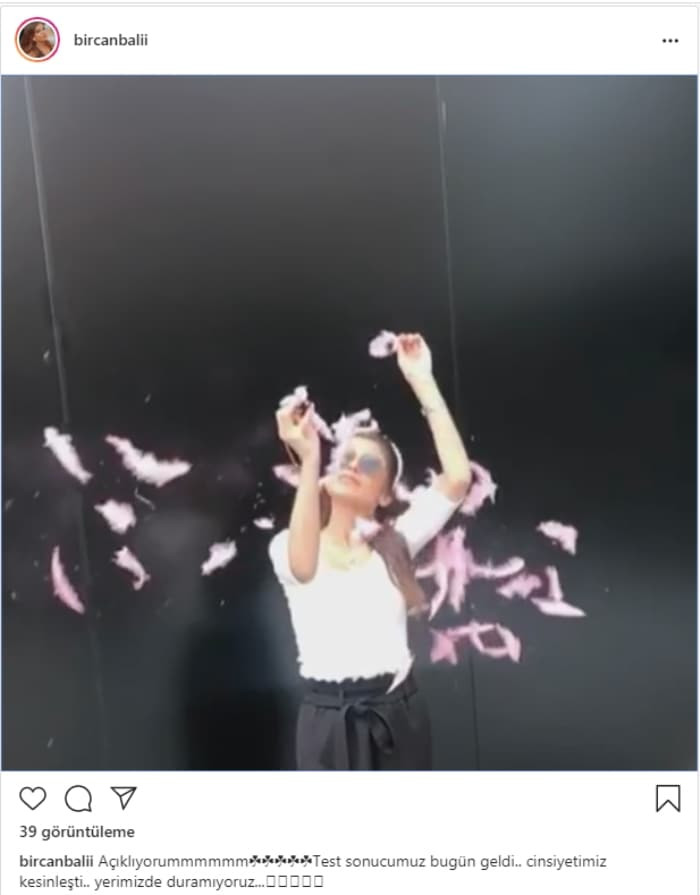The width and height of the screenshot is (700, 895).
Task: Open the three-dot overflow menu
Action: [x=670, y=41]
